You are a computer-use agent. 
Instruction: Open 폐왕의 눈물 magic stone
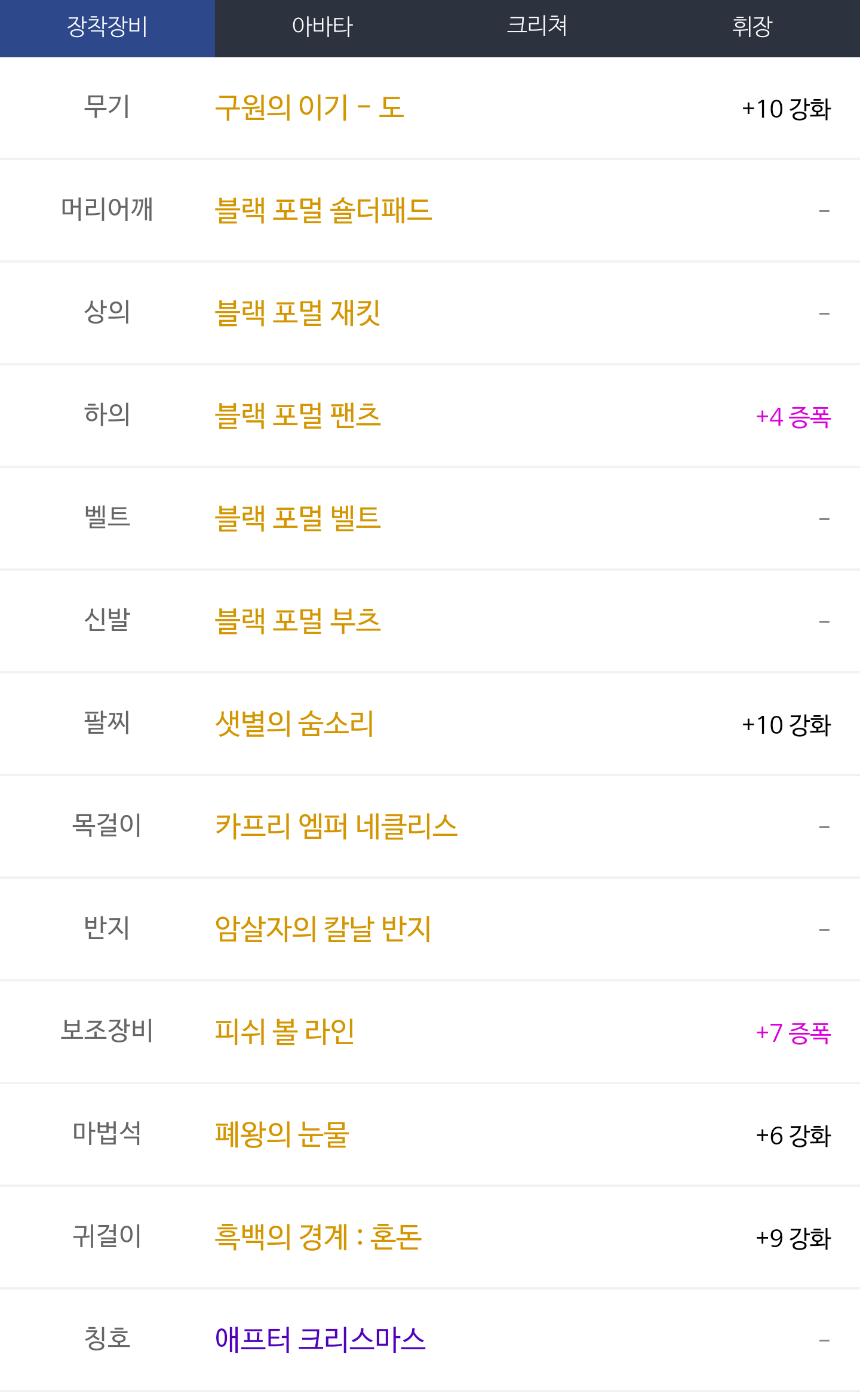282,1135
